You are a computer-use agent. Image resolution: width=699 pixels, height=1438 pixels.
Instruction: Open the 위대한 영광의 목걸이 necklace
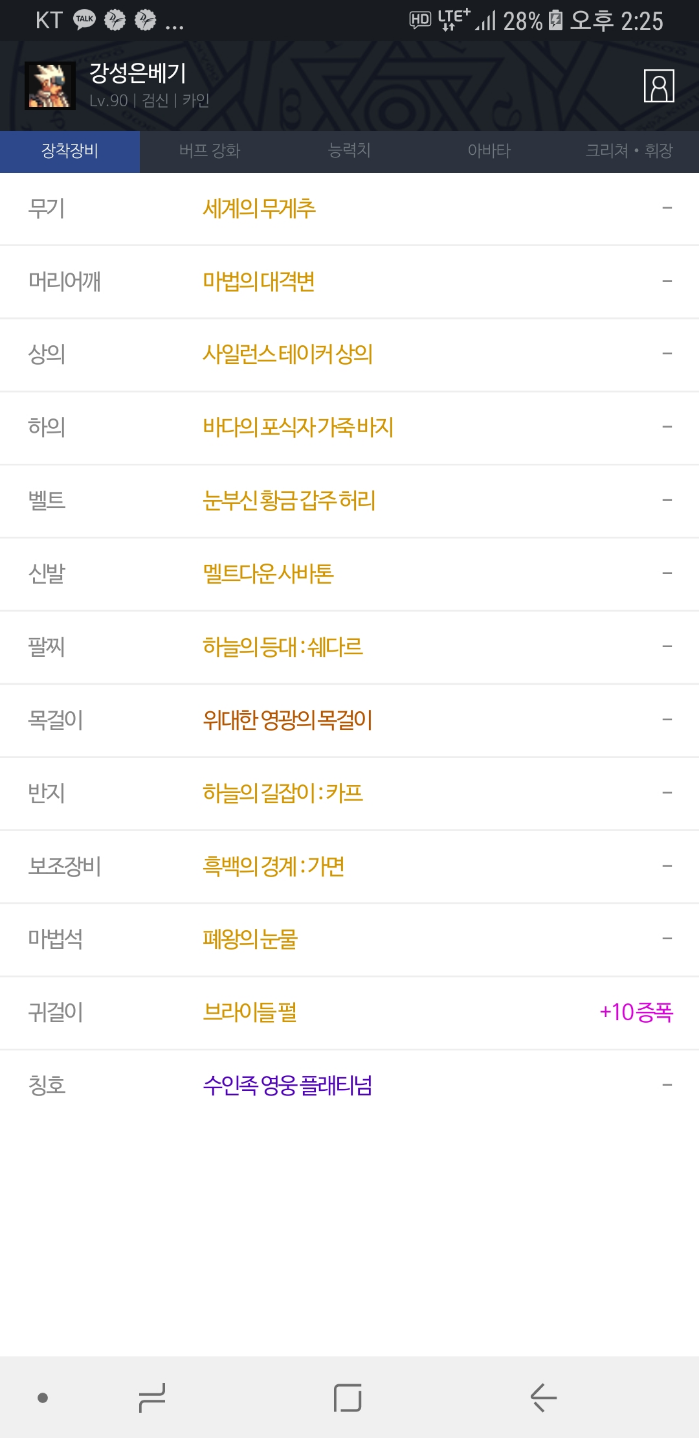(x=287, y=719)
